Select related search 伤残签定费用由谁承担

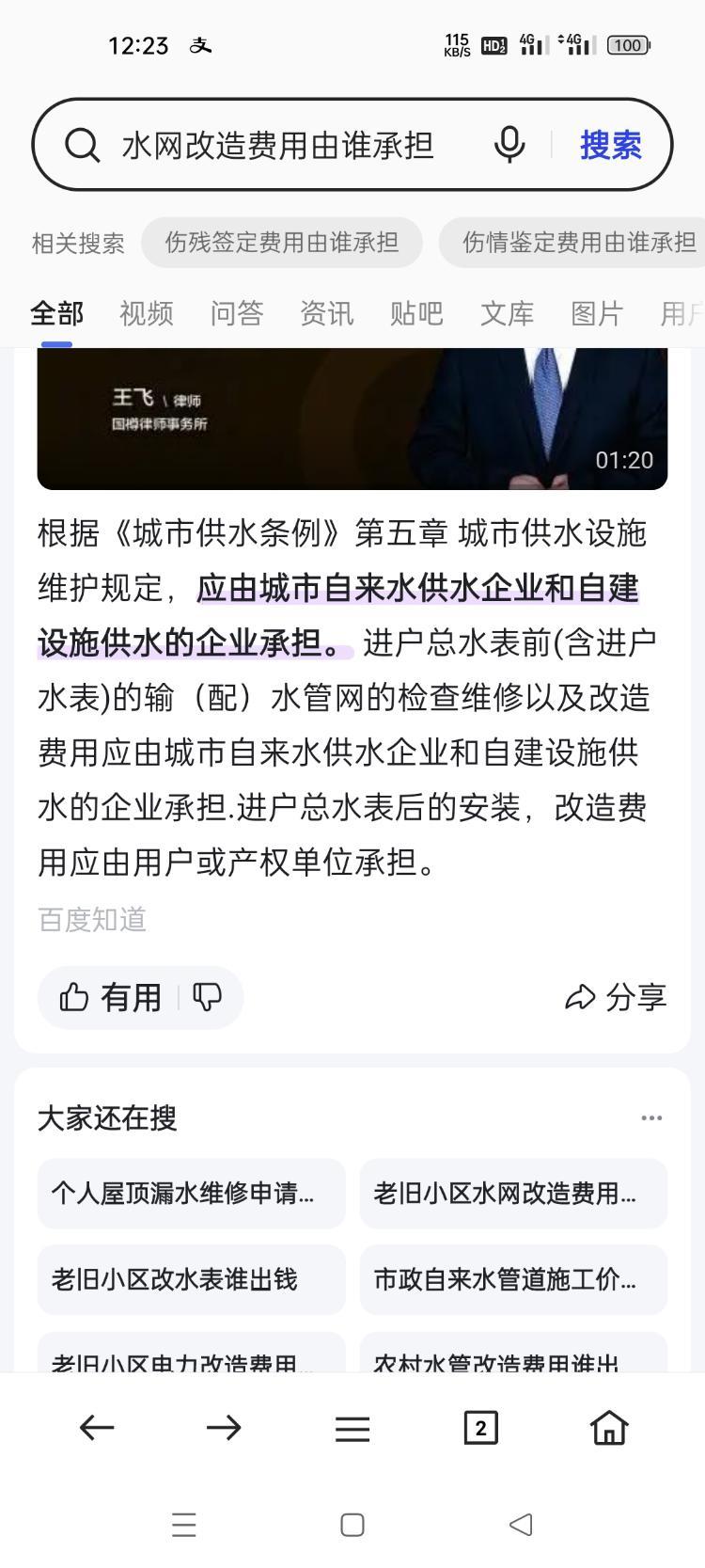282,243
